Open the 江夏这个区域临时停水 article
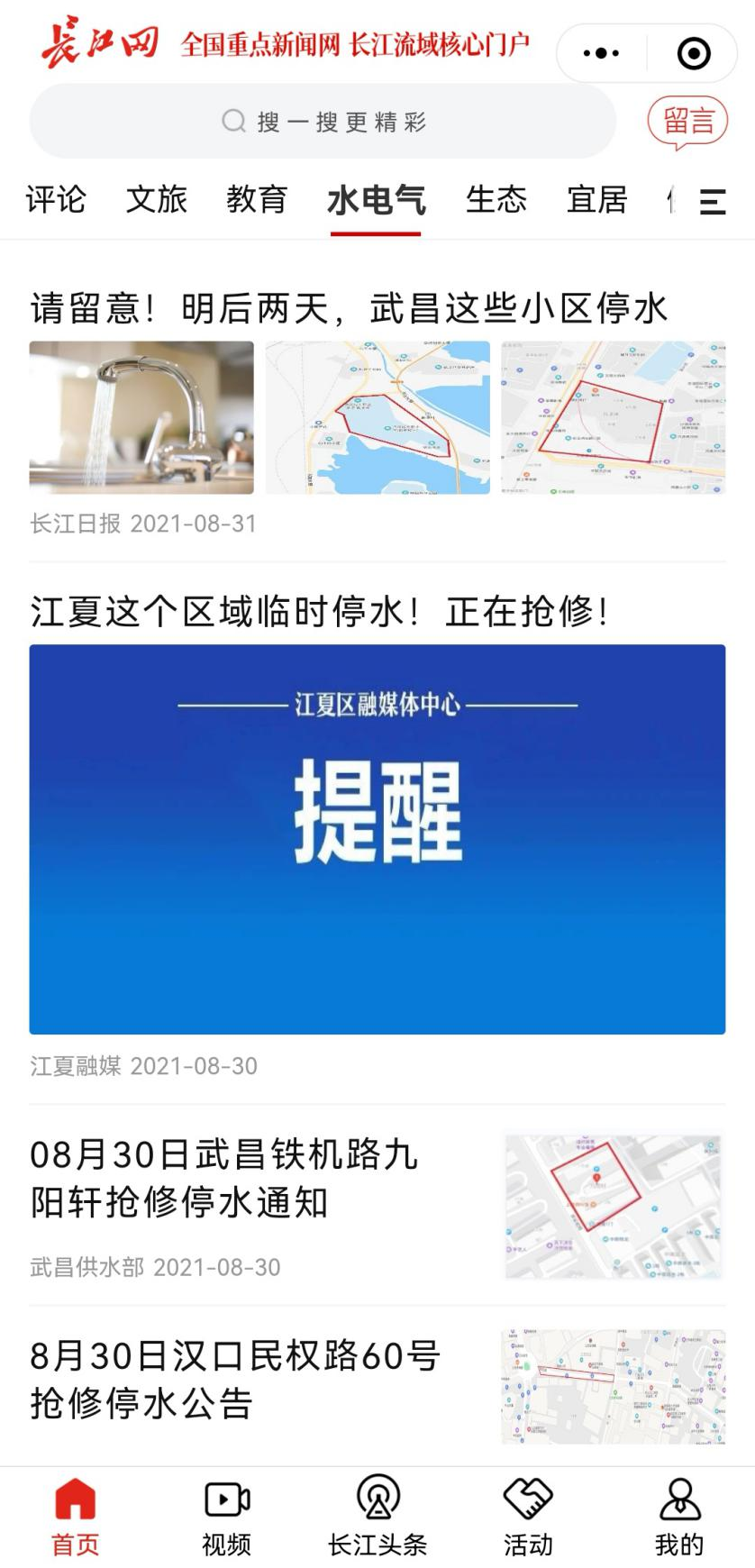This screenshot has height=1568, width=755. [x=321, y=612]
